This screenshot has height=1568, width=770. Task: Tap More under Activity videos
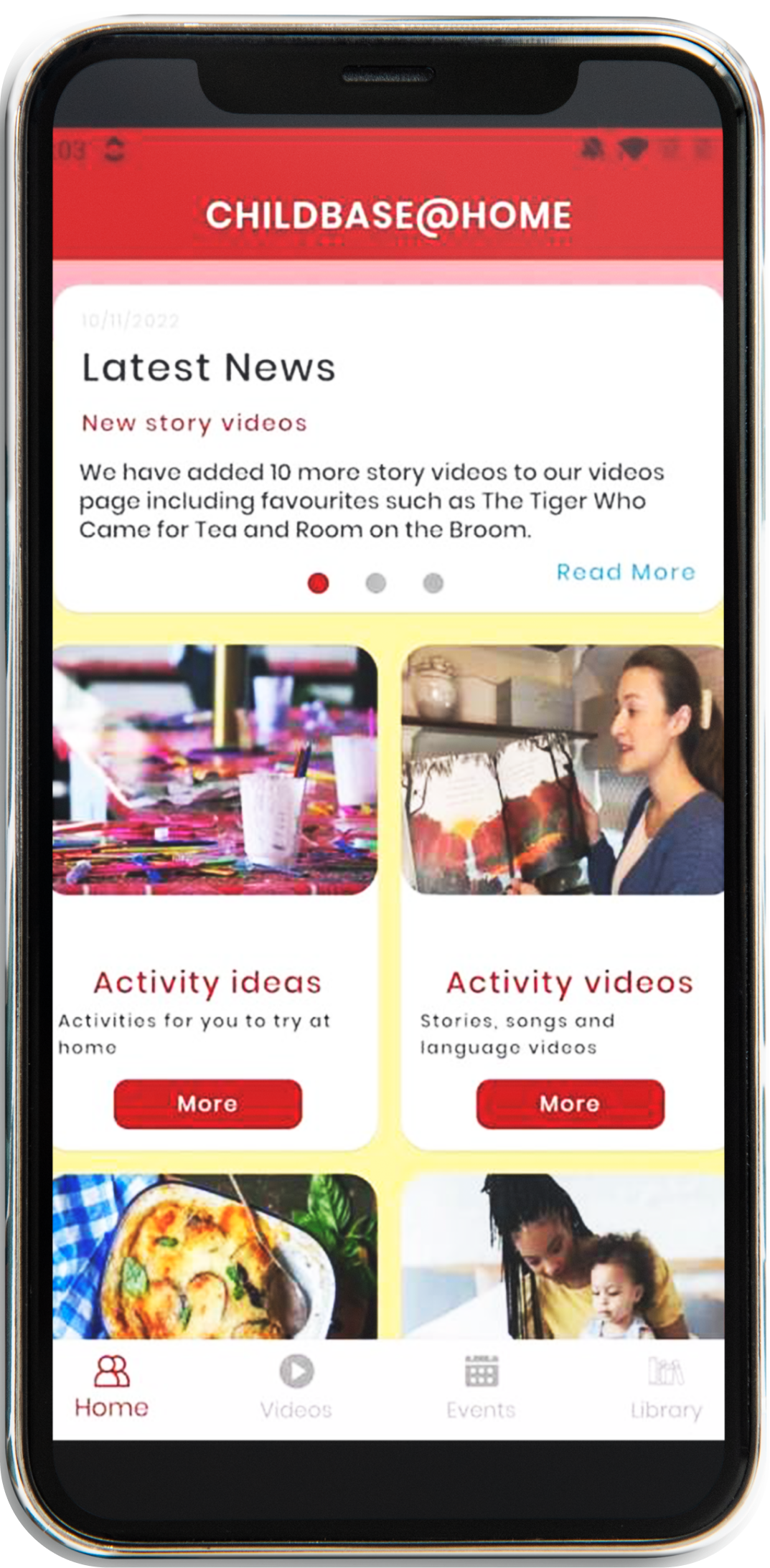pos(570,1103)
